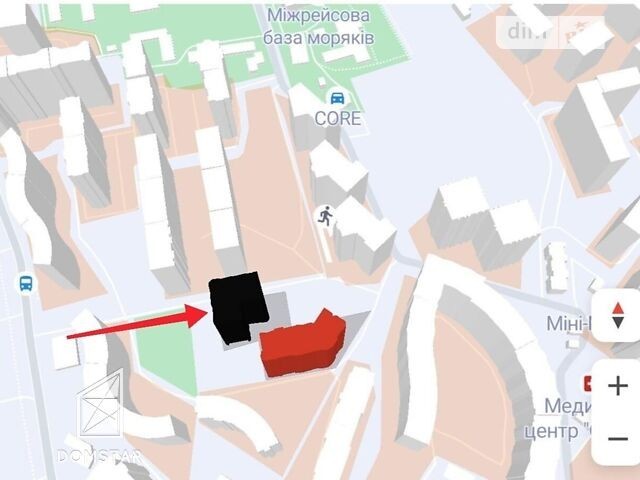The width and height of the screenshot is (640, 480).
Task: Zoom in with the plus button
Action: (x=618, y=386)
